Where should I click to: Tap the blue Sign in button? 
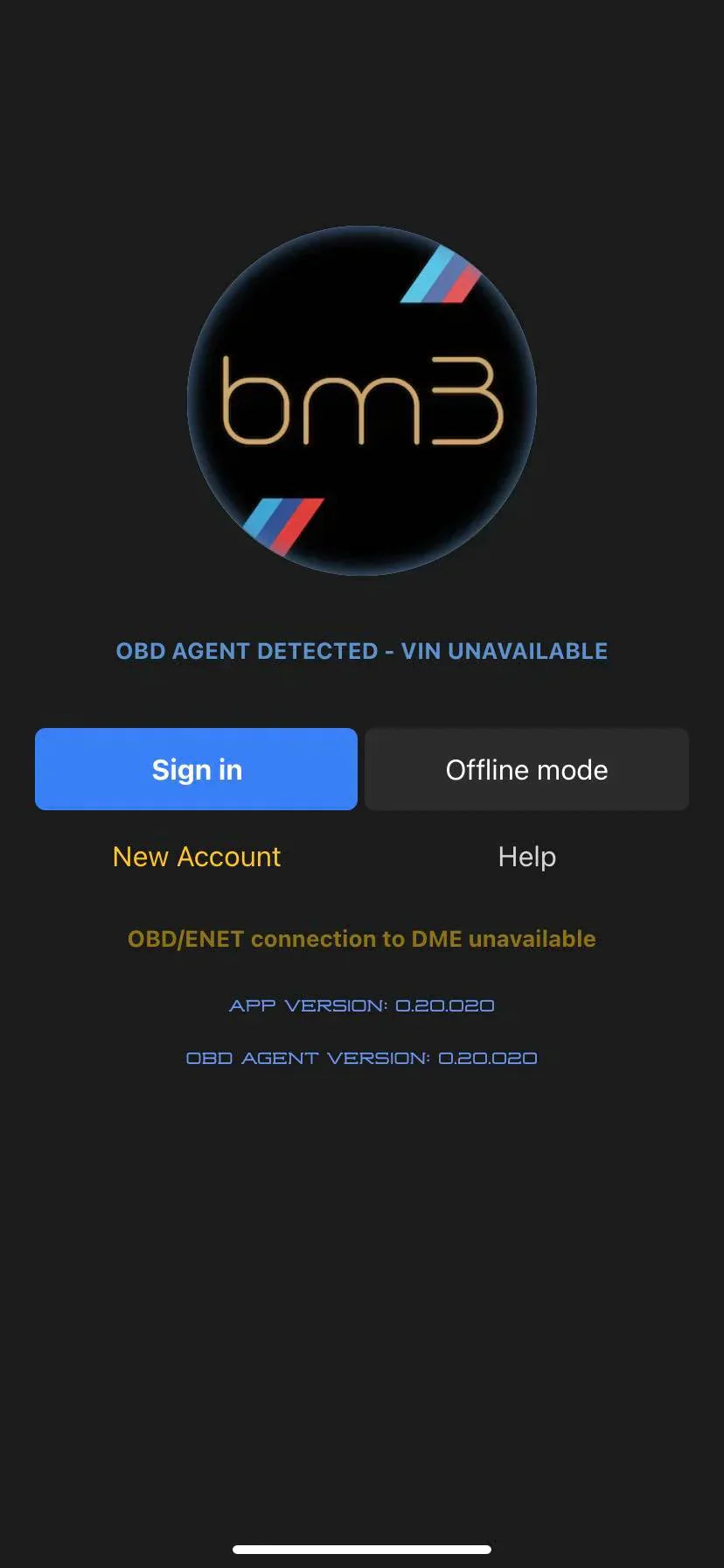click(196, 769)
